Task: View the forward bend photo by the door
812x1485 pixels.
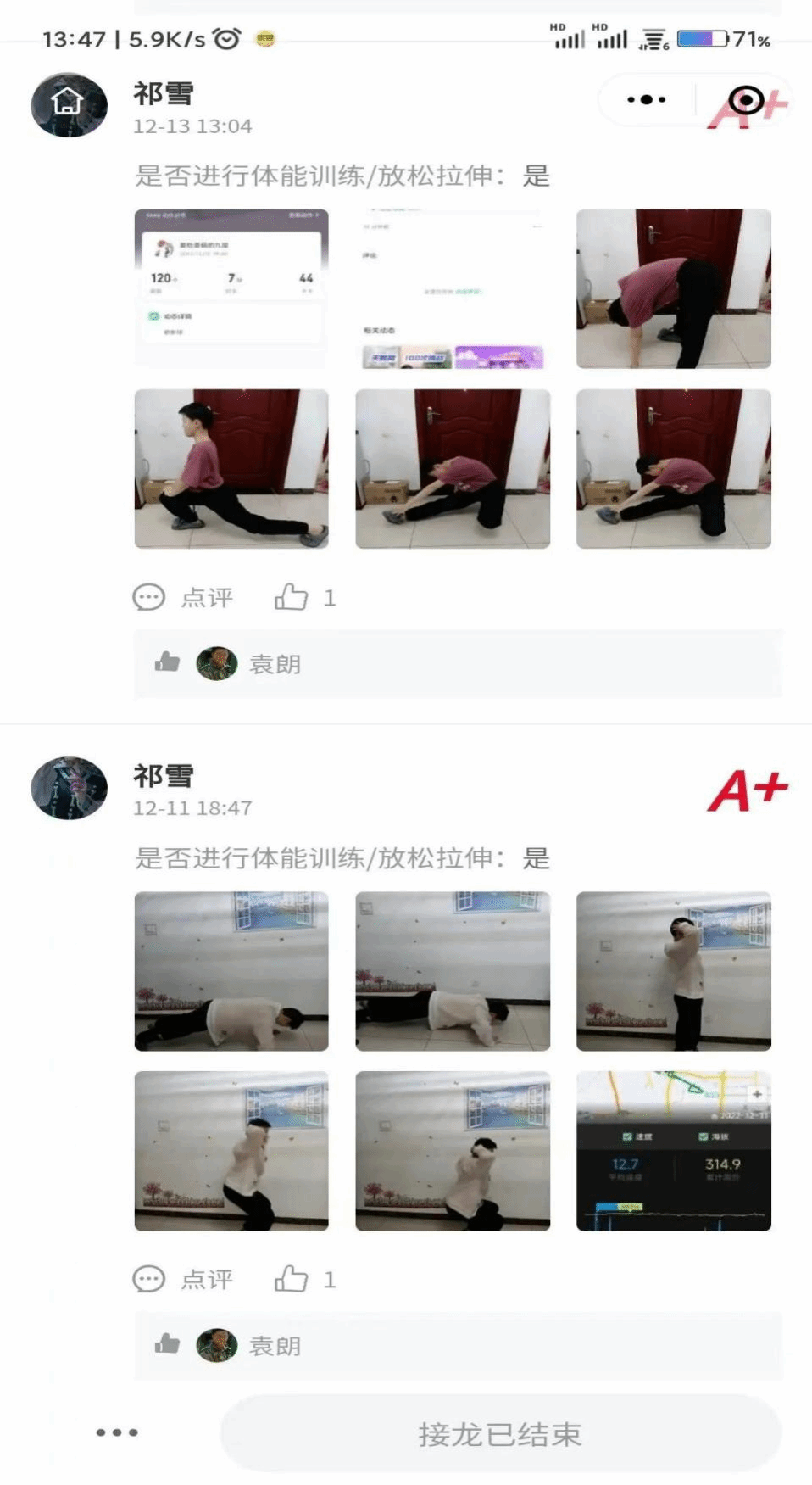Action: click(674, 288)
